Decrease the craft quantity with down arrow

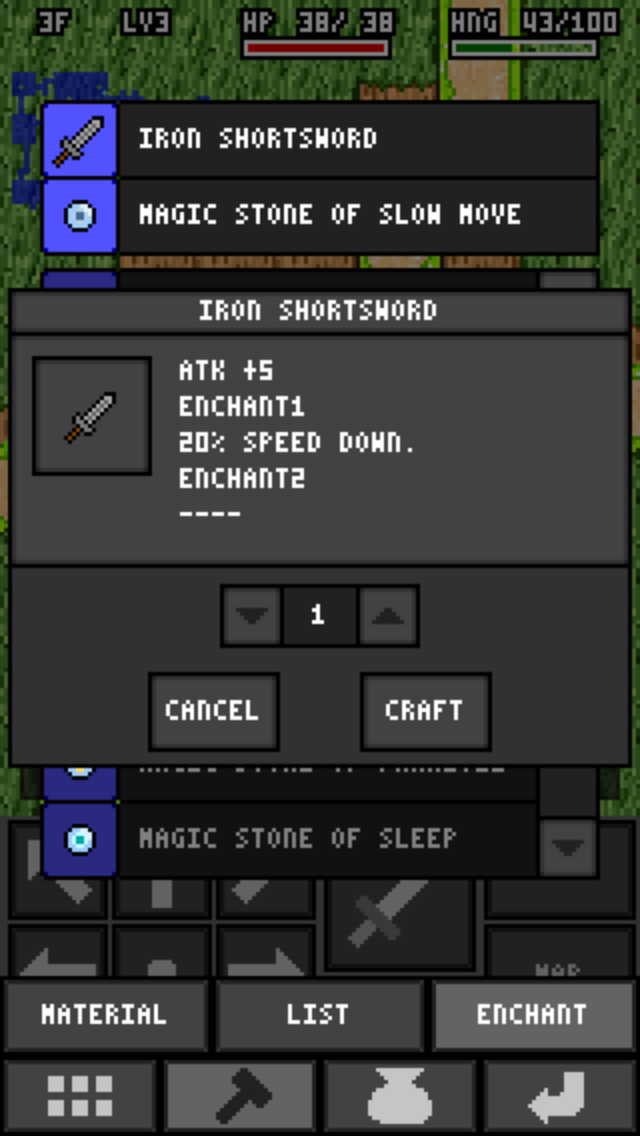[x=252, y=616]
